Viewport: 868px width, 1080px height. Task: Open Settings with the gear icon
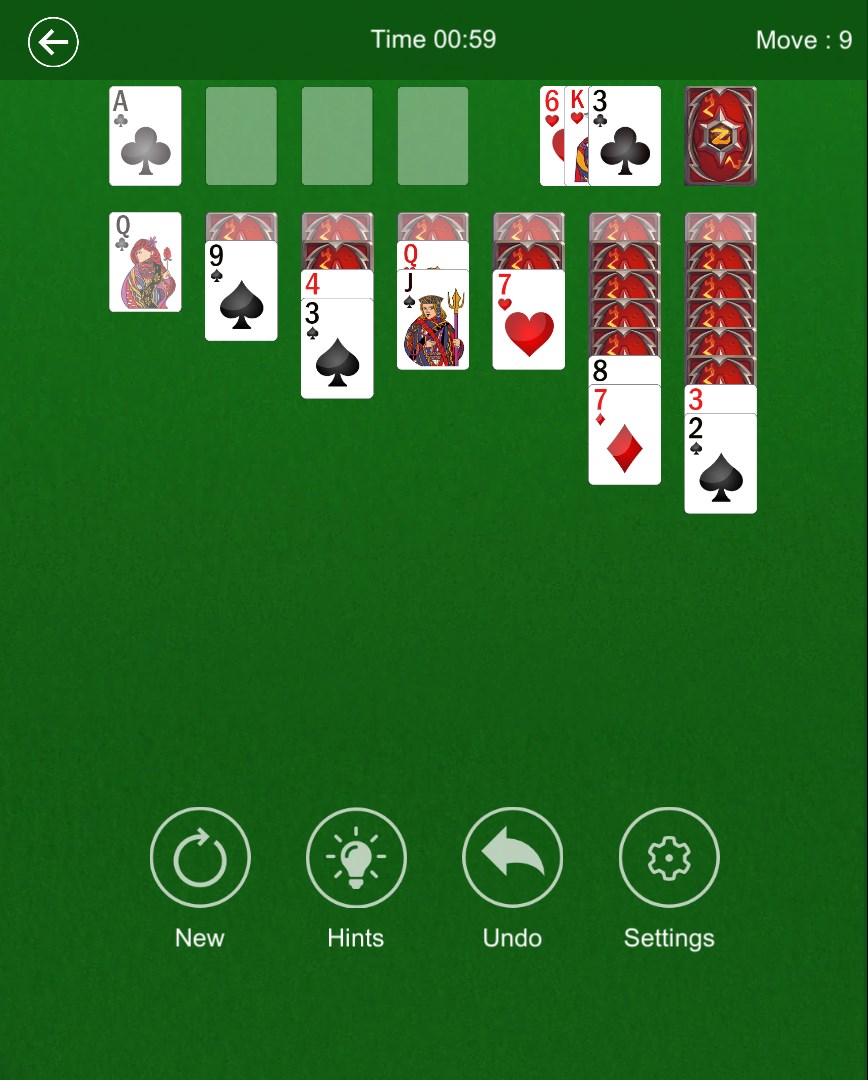(669, 857)
